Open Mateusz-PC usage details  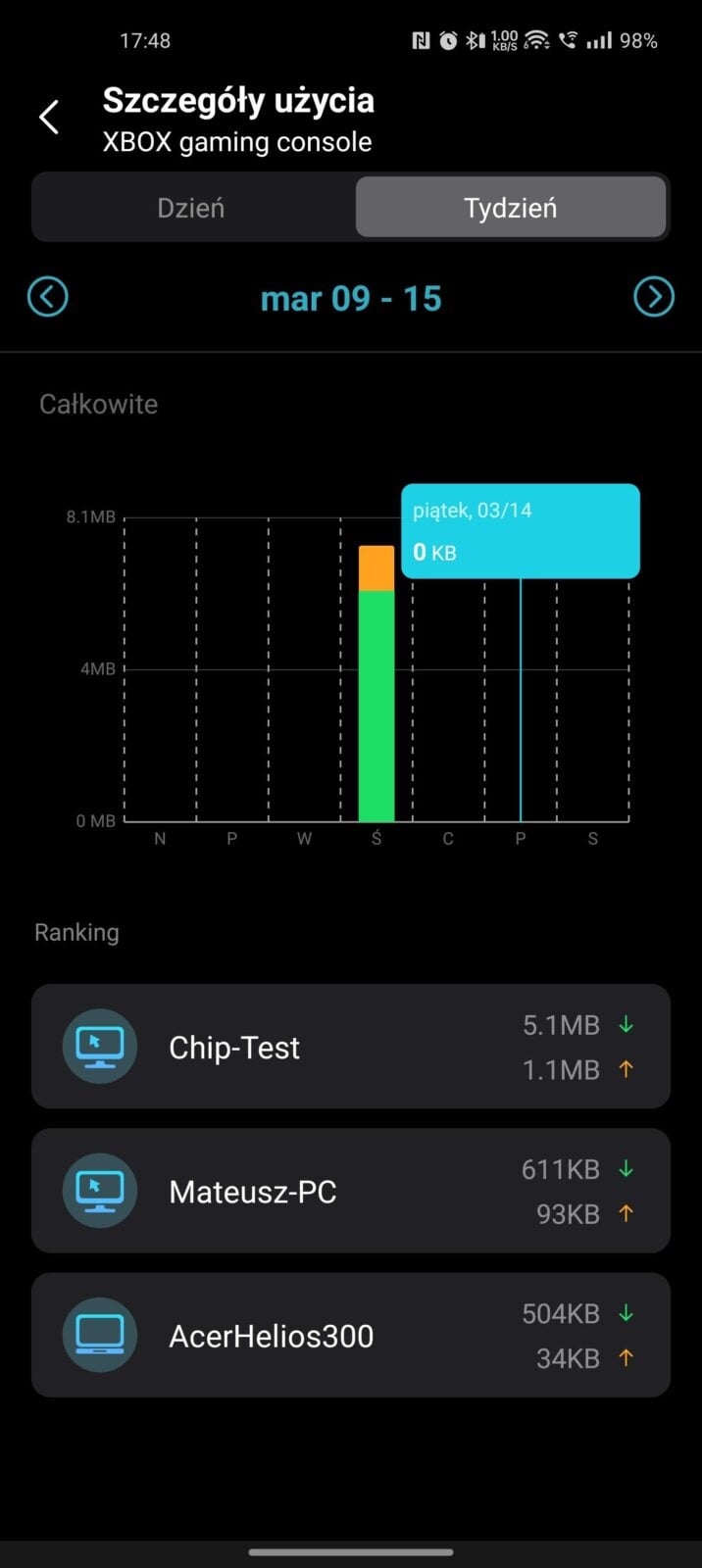pyautogui.click(x=350, y=1191)
